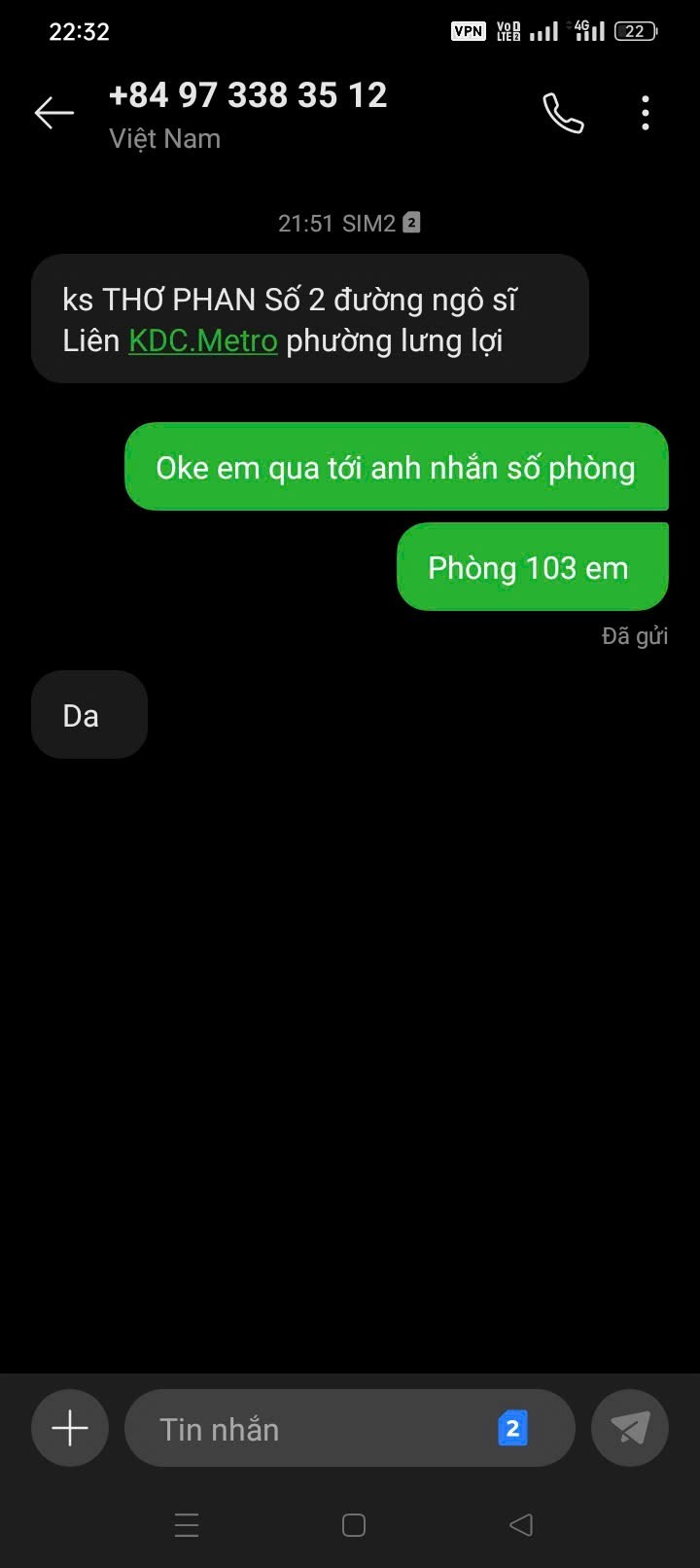Viewport: 700px width, 1568px height.
Task: Go back to the conversation list
Action: click(54, 113)
